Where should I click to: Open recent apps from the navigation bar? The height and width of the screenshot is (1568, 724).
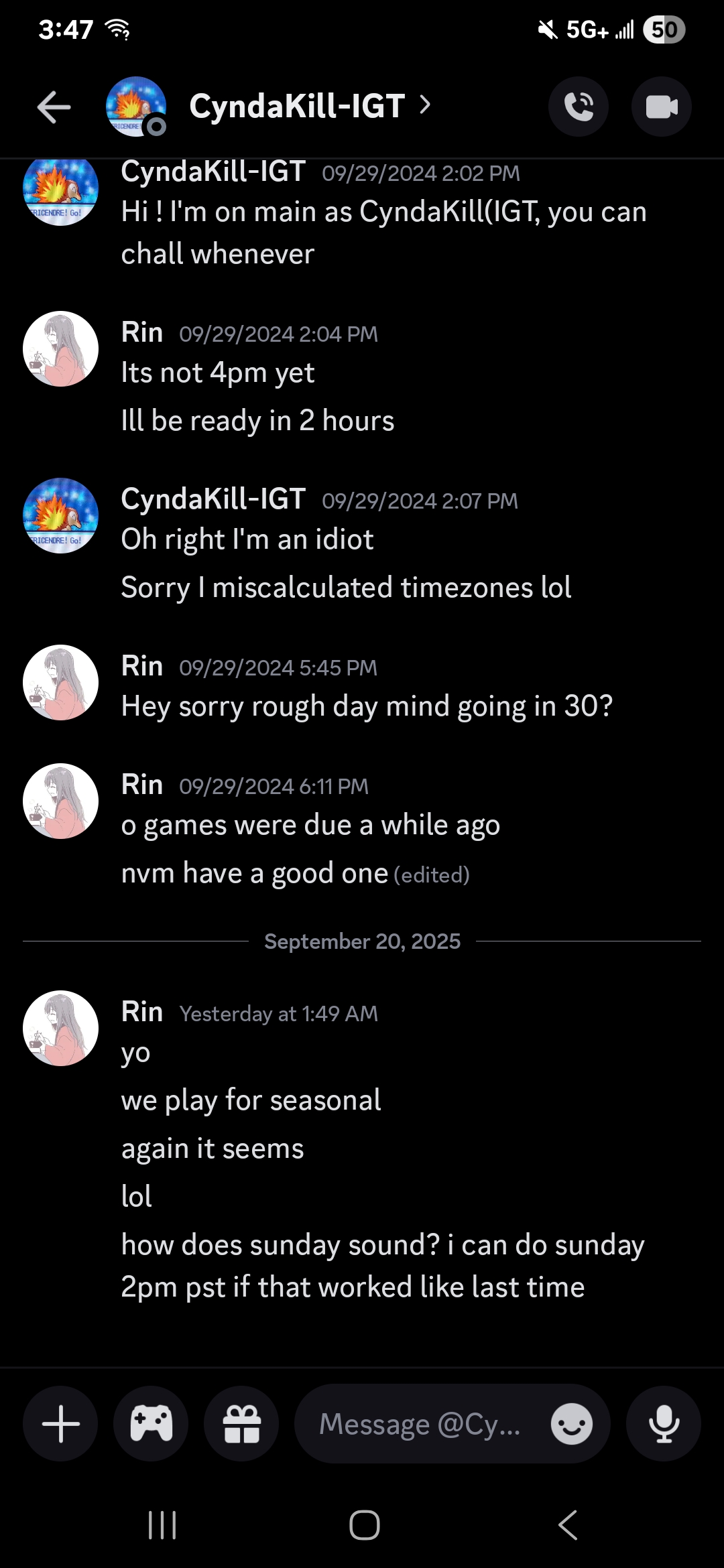click(x=162, y=1526)
